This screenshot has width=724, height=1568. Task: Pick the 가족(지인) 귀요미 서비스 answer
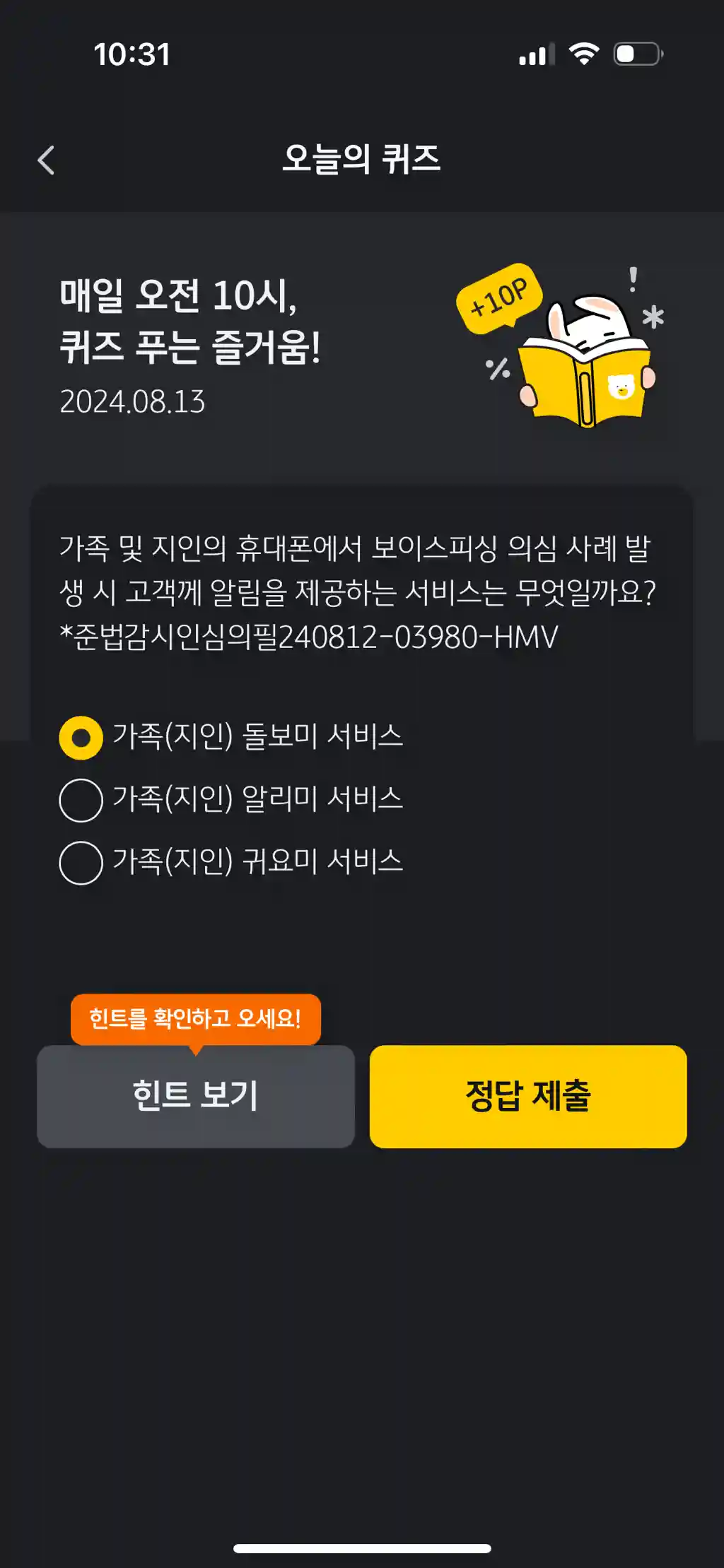pos(81,862)
